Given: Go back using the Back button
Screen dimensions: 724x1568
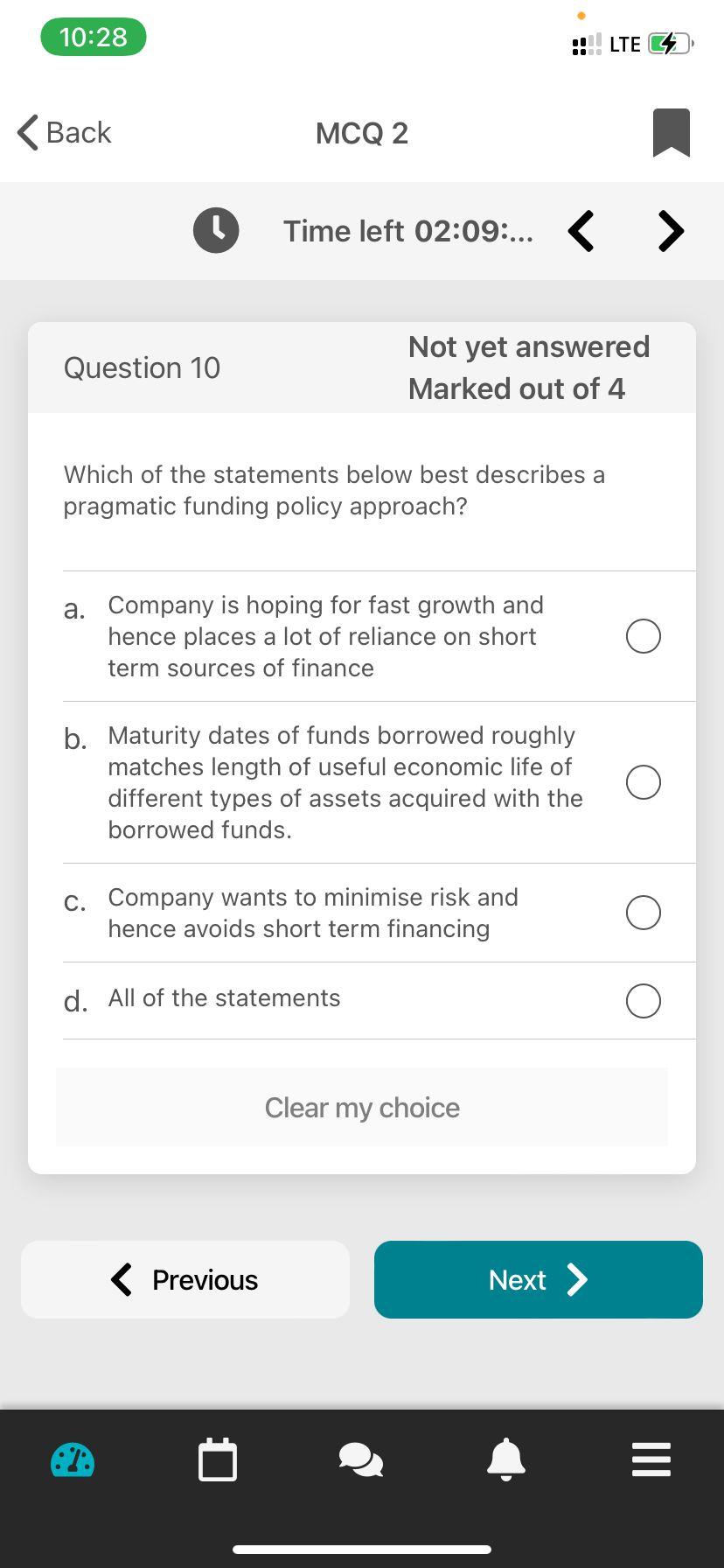Looking at the screenshot, I should pyautogui.click(x=65, y=133).
